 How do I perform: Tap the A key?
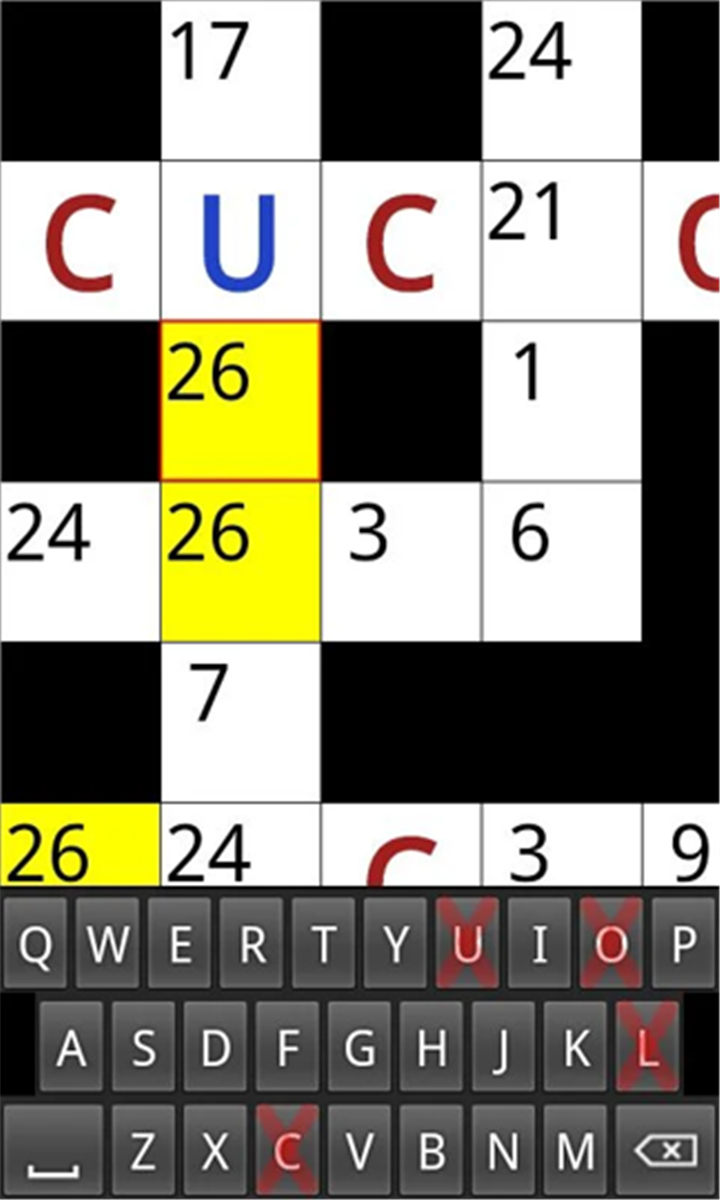[x=72, y=1047]
